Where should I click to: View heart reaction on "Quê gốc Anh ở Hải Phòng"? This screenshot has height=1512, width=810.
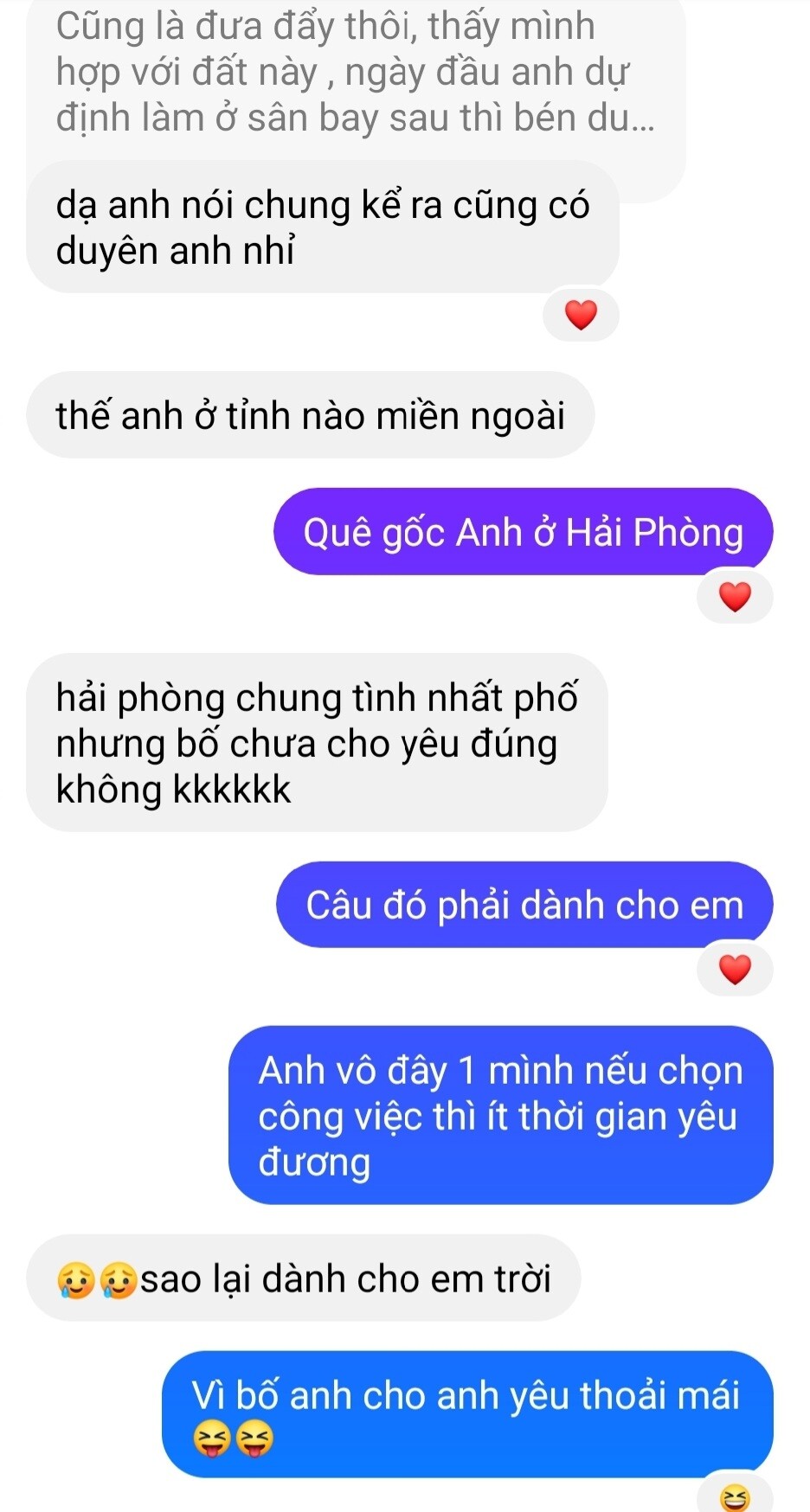coord(735,597)
